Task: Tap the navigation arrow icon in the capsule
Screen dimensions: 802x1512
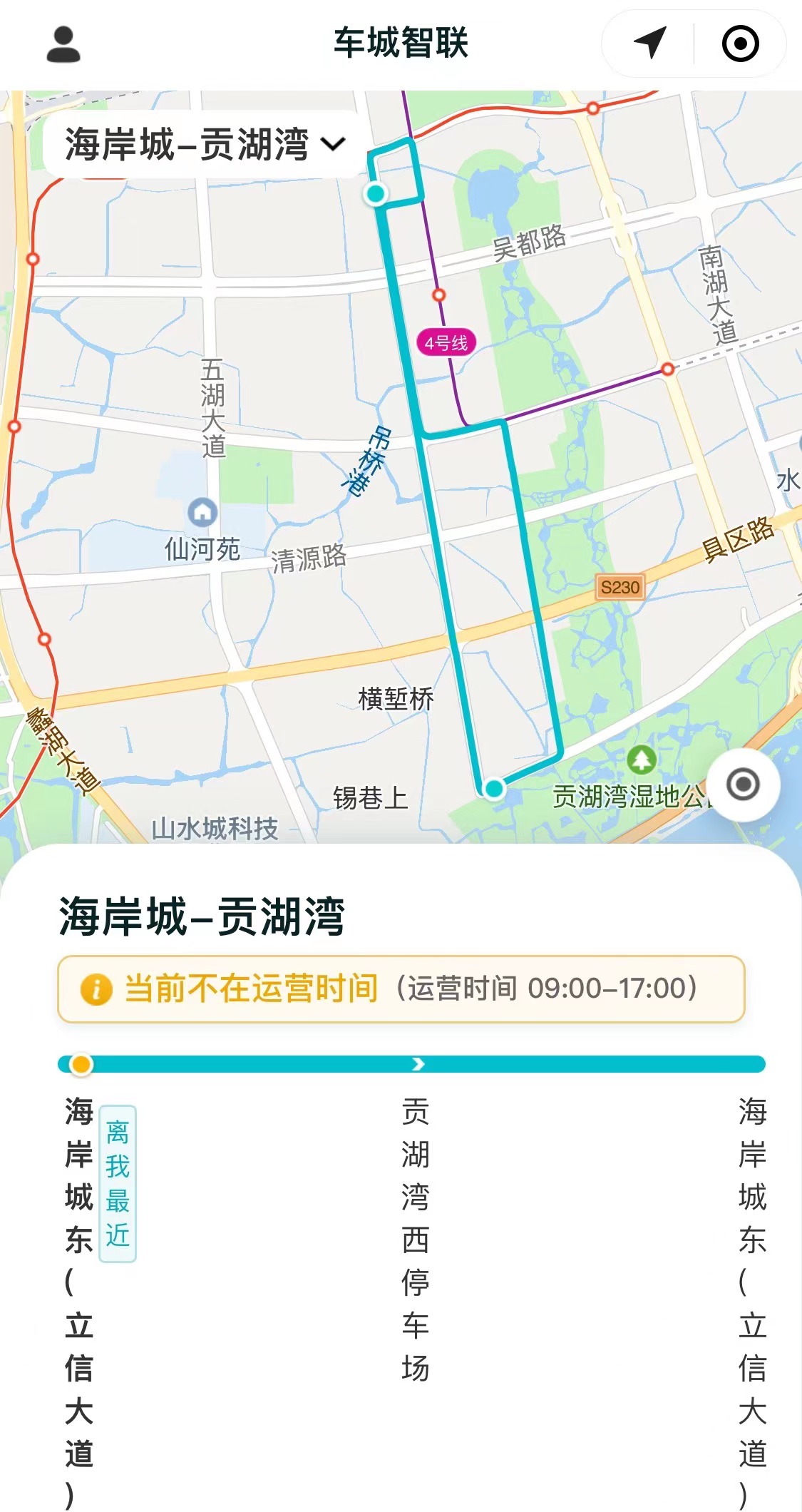Action: (x=649, y=44)
